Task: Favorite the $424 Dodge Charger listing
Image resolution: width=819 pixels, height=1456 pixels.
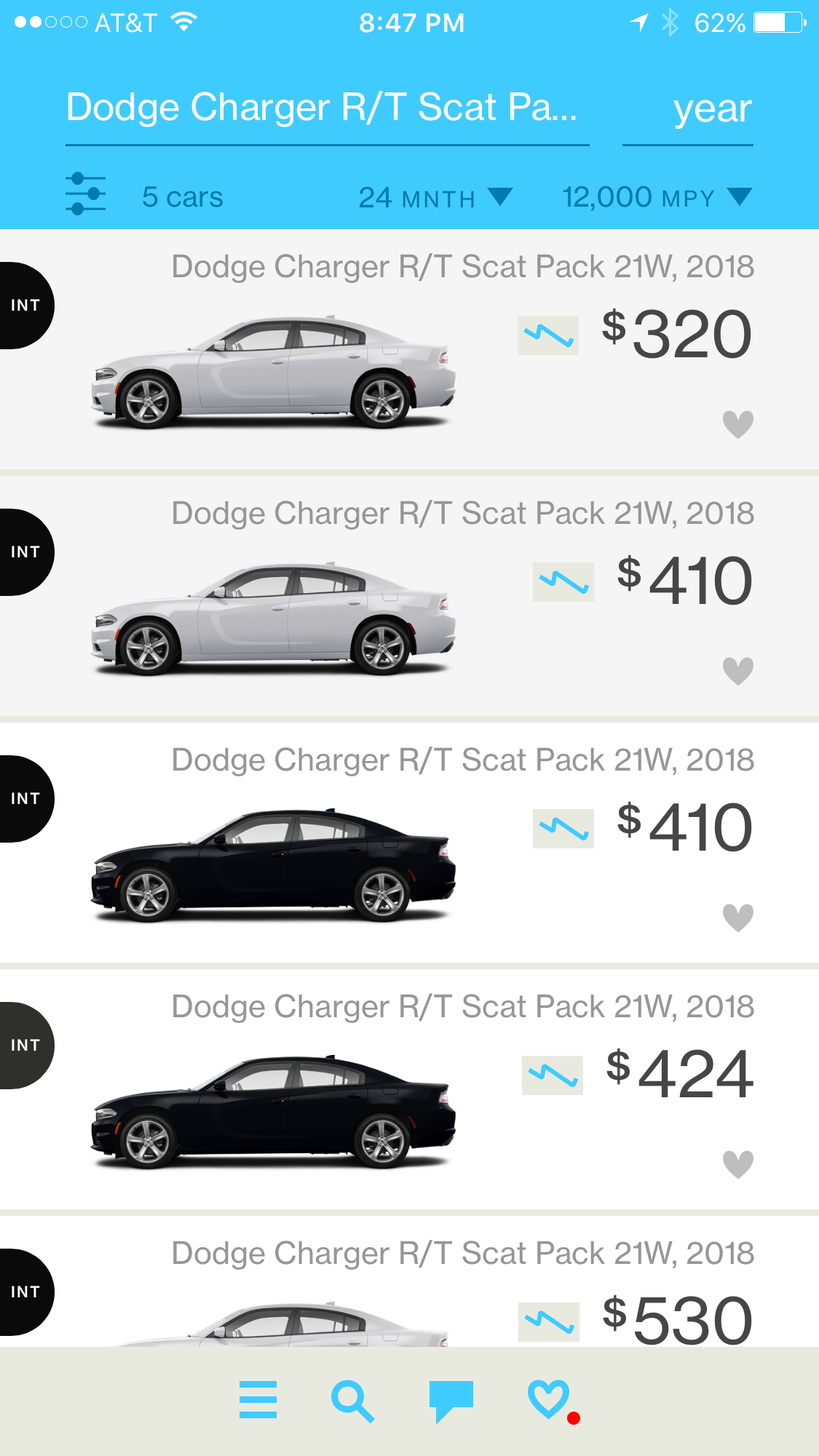Action: [x=737, y=1164]
